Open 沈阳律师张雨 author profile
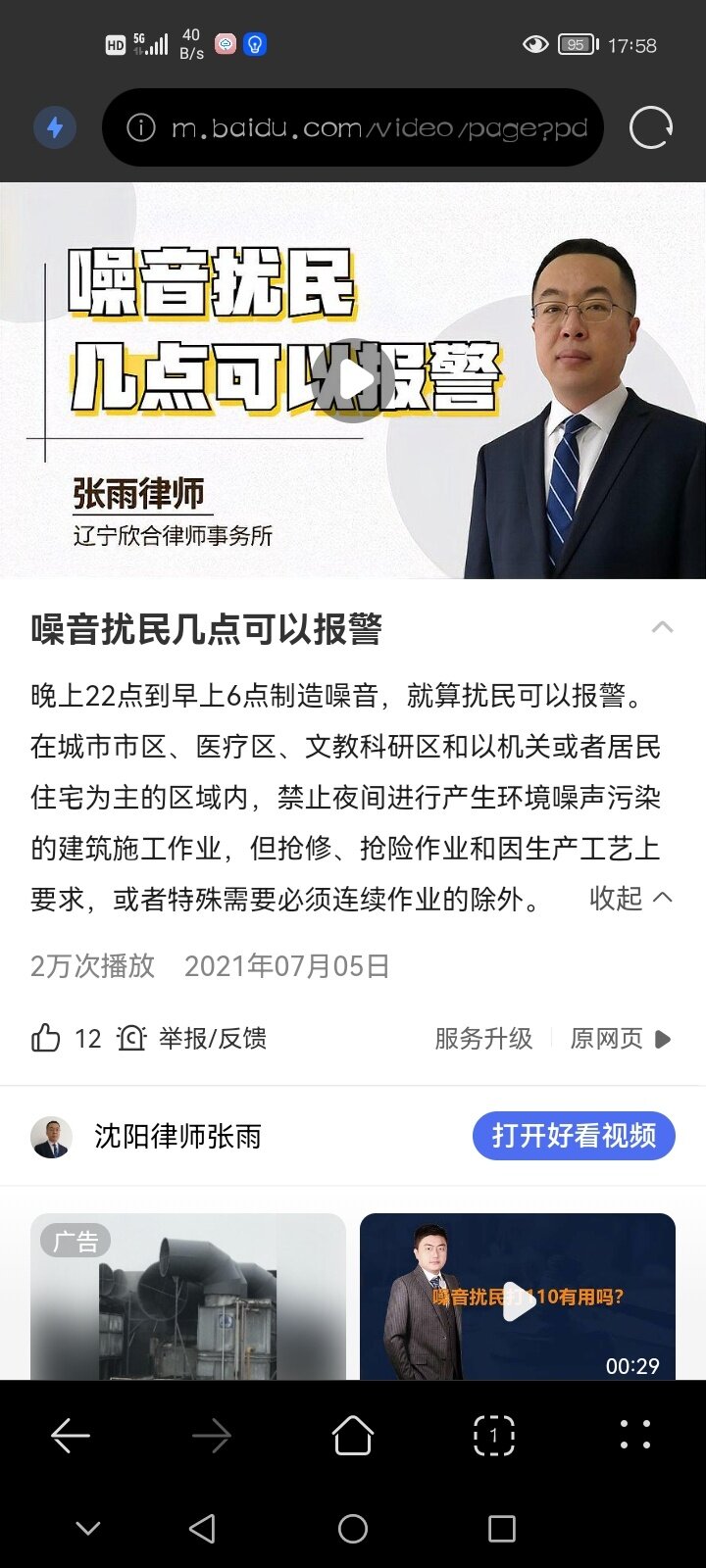706x1568 pixels. [176, 1136]
